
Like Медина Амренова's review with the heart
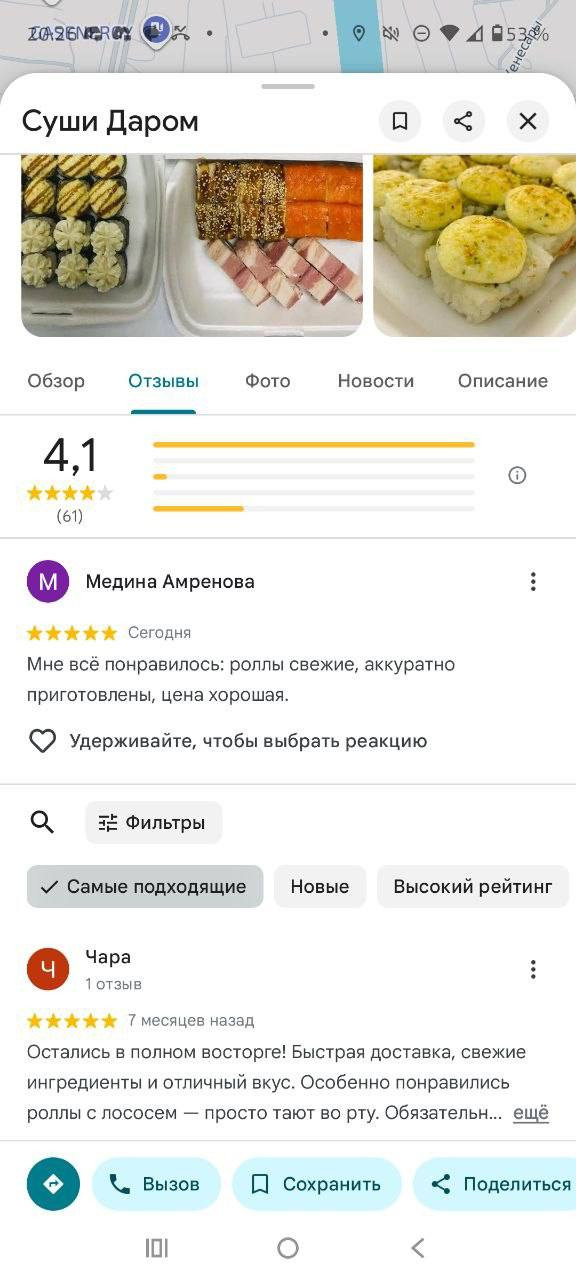click(x=42, y=741)
